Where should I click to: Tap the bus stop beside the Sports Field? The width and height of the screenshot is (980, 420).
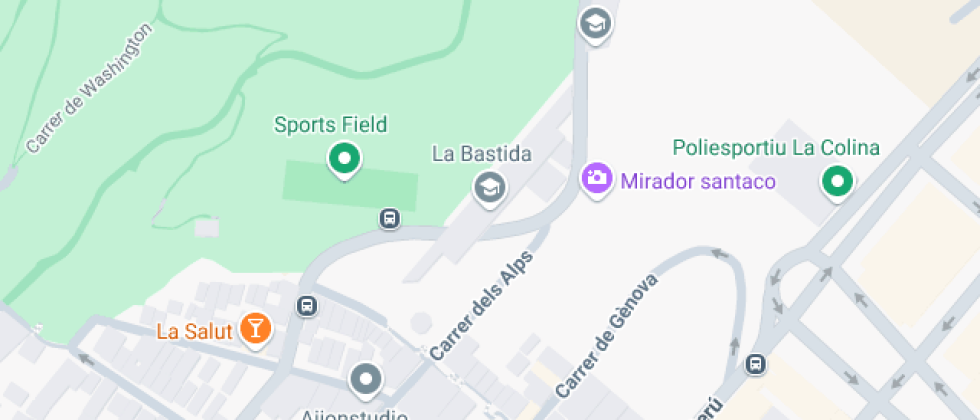[x=390, y=218]
